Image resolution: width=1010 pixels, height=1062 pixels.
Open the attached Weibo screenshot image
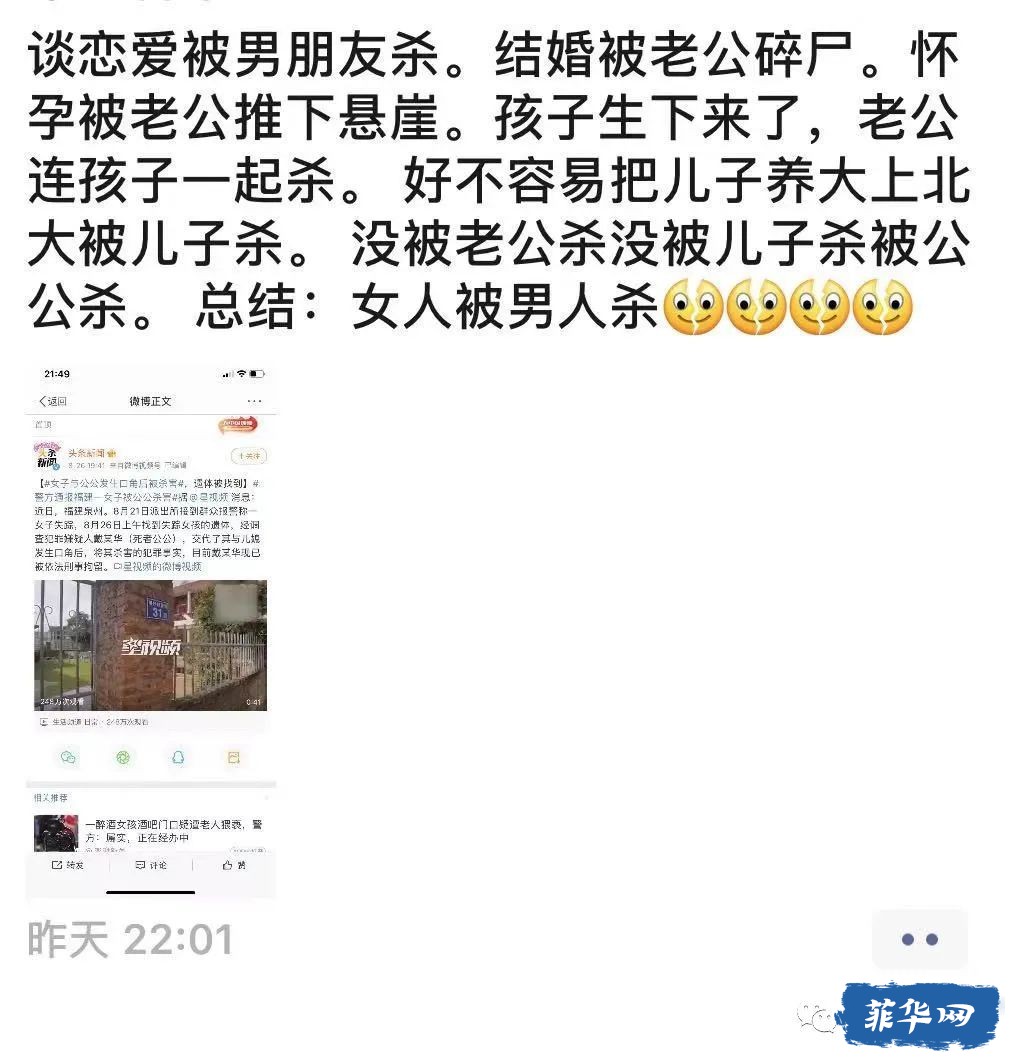point(150,630)
